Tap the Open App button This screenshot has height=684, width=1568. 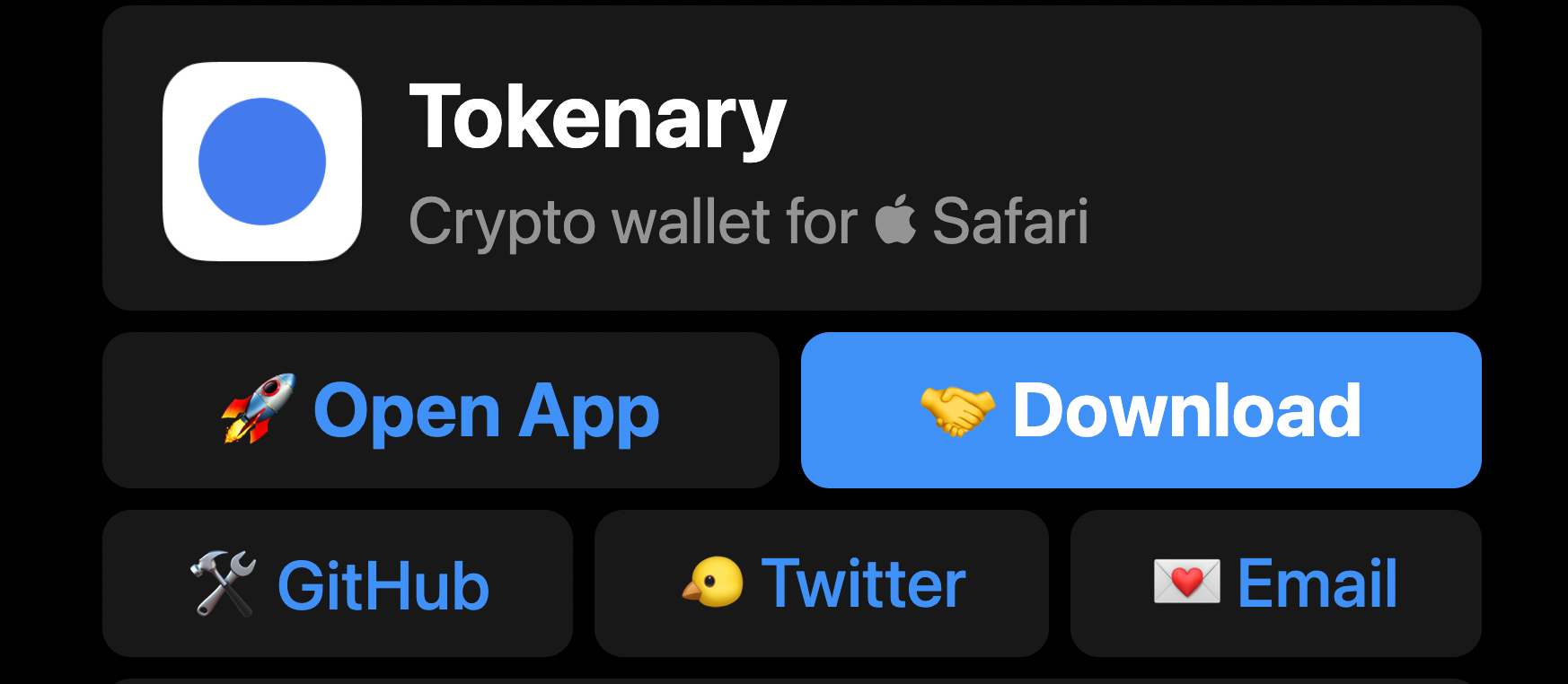tap(440, 410)
